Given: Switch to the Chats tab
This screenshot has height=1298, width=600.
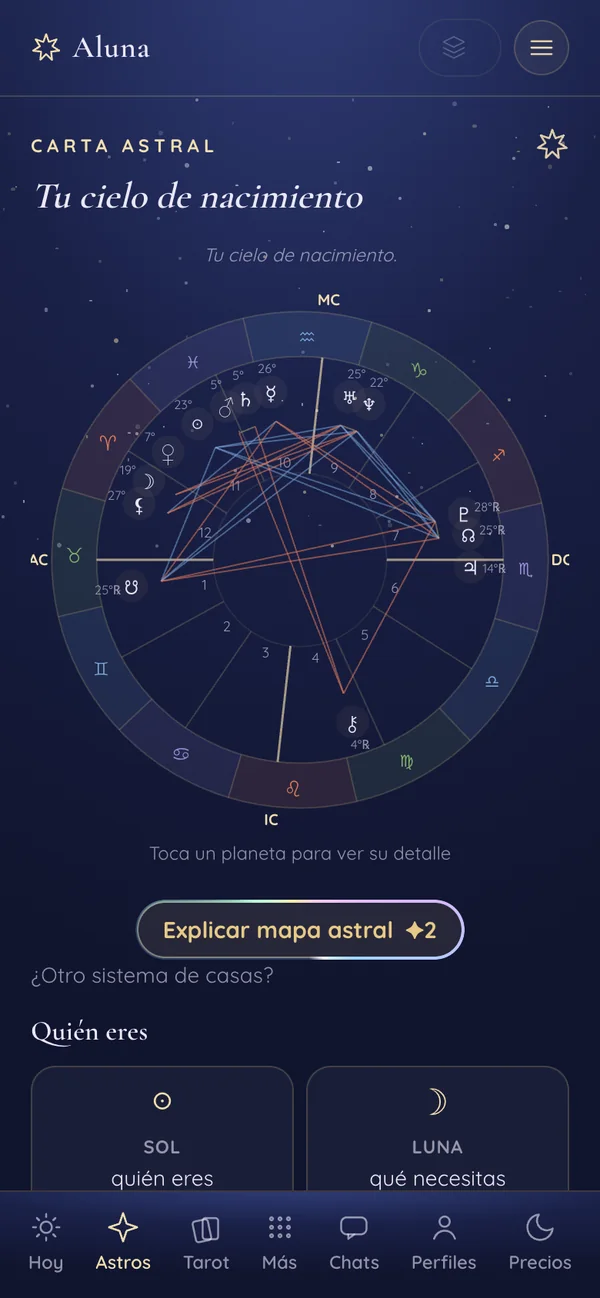Looking at the screenshot, I should tap(354, 1243).
